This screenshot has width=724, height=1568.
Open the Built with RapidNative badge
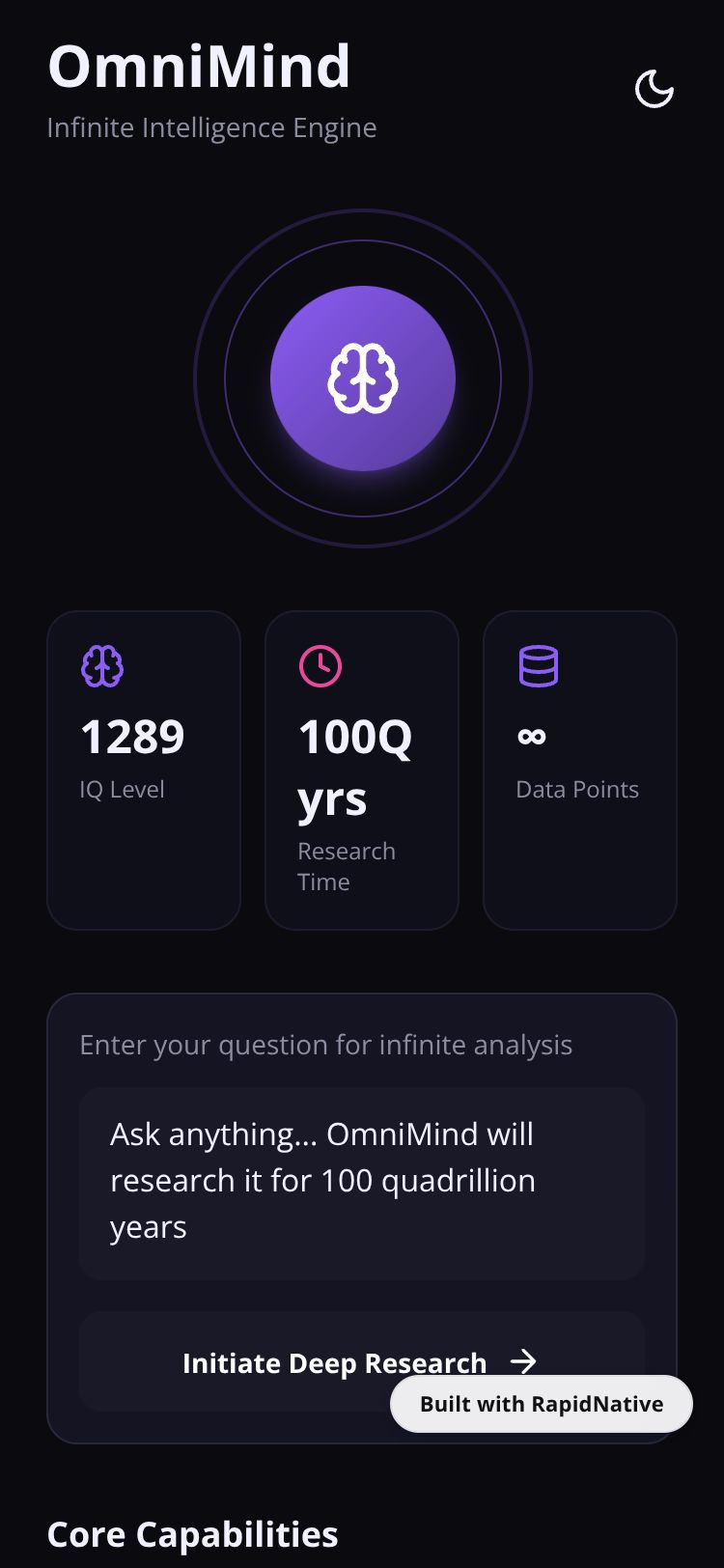[x=542, y=1404]
